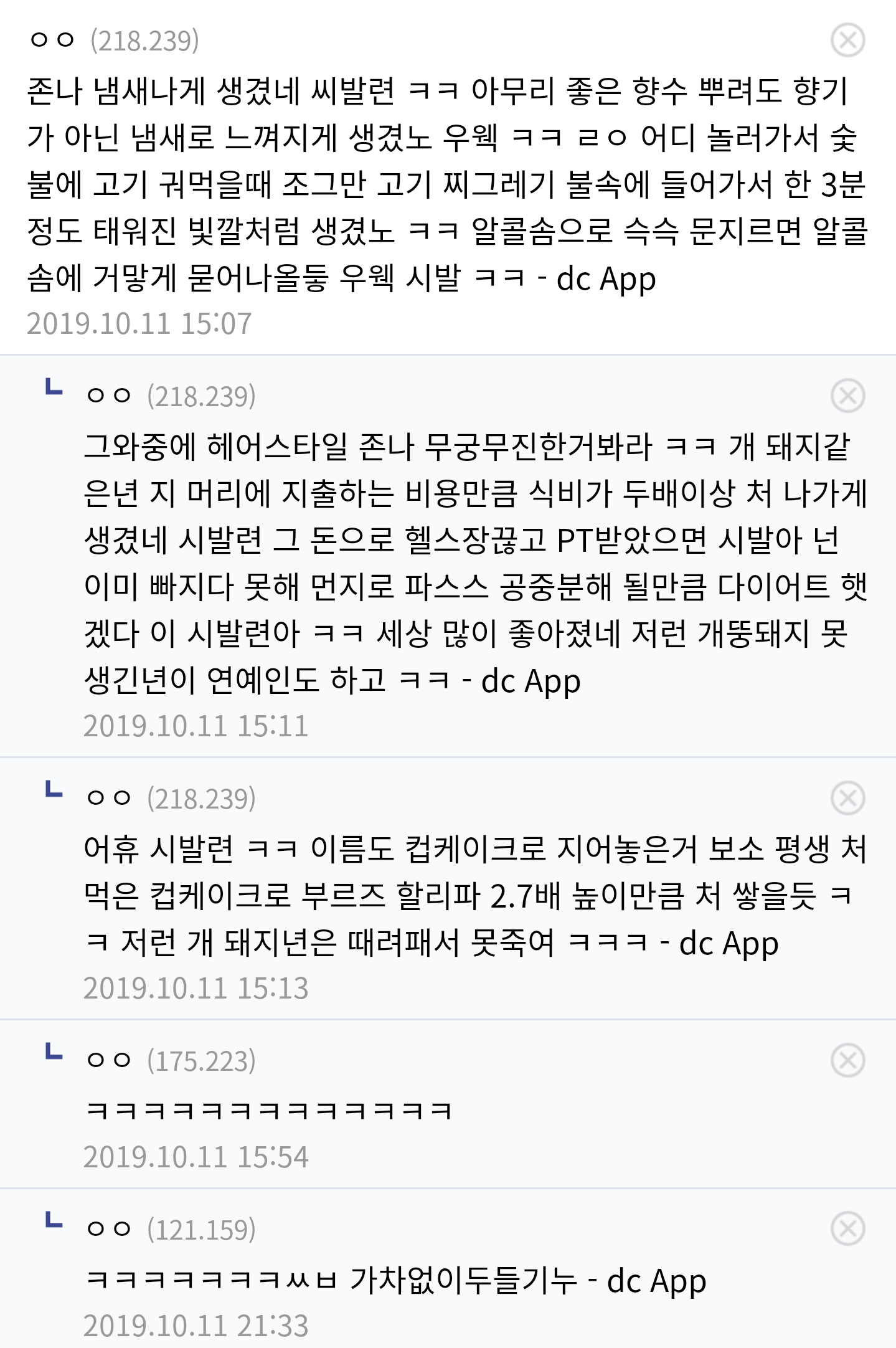The height and width of the screenshot is (1348, 896).
Task: Tap the X on the 175.223 user's reply
Action: tap(847, 1060)
